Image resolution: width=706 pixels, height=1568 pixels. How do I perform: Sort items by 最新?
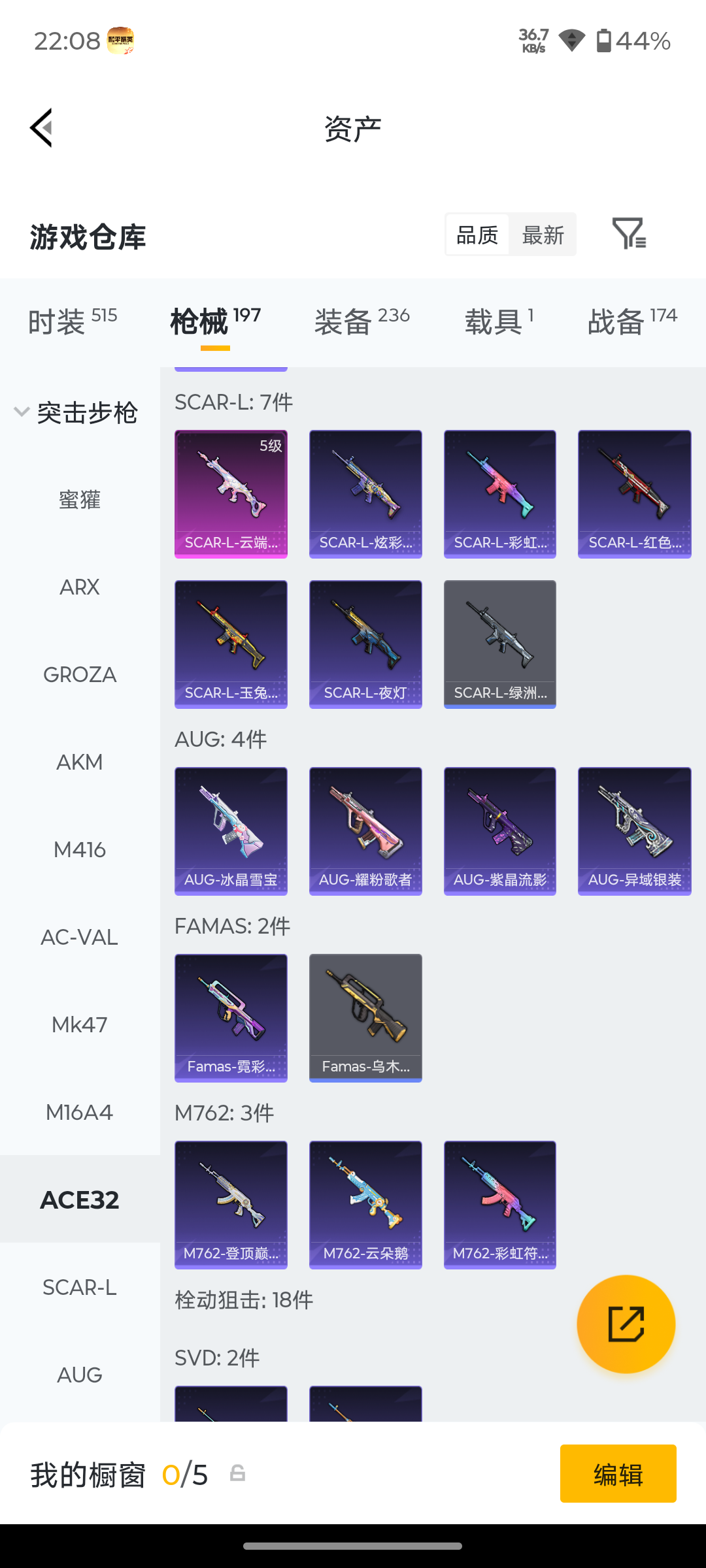coord(543,235)
